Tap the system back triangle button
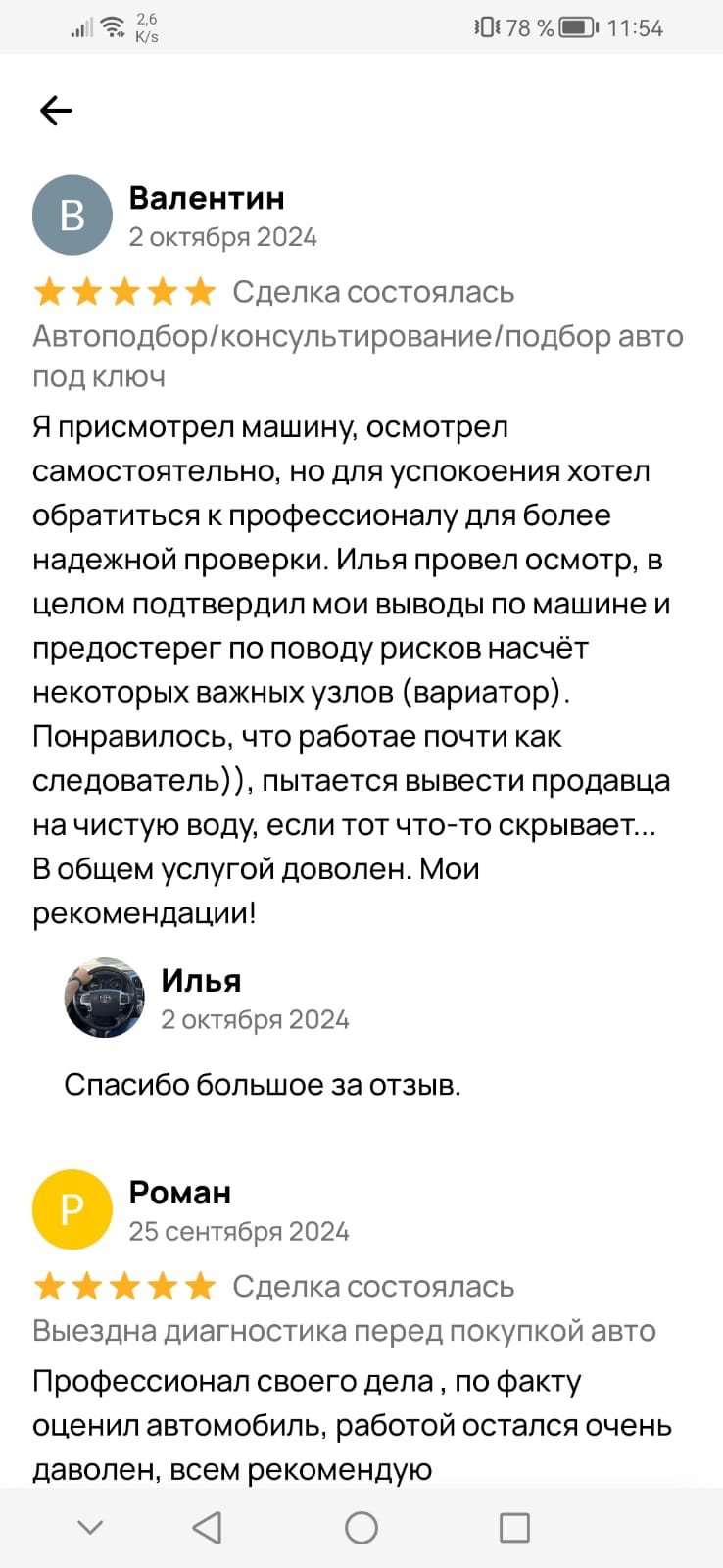723x1568 pixels. click(207, 1527)
